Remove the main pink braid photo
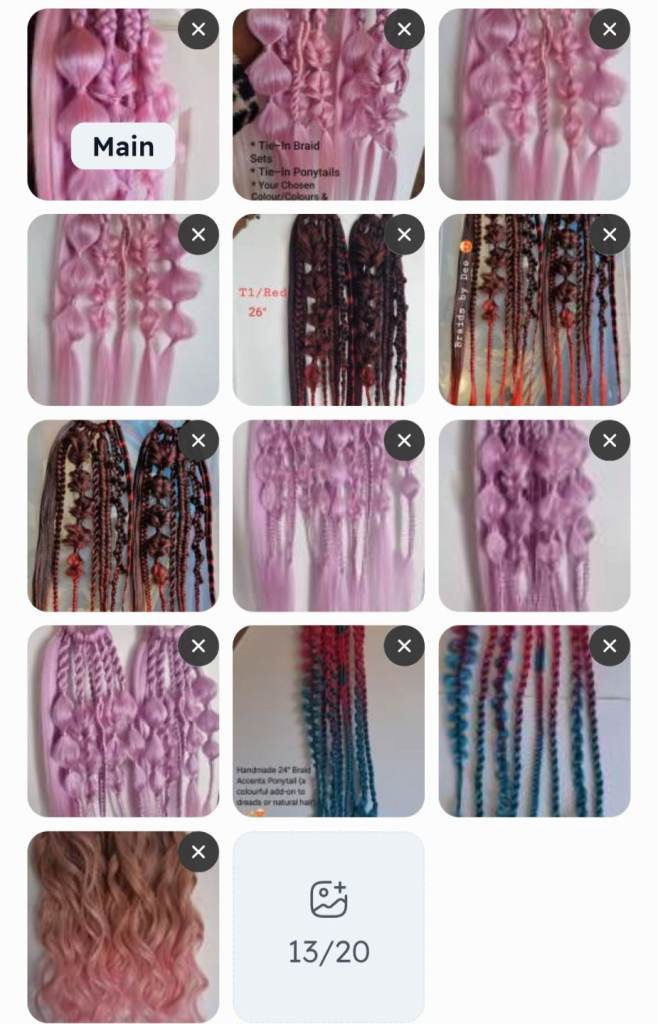Viewport: 658px width, 1024px height. (198, 29)
